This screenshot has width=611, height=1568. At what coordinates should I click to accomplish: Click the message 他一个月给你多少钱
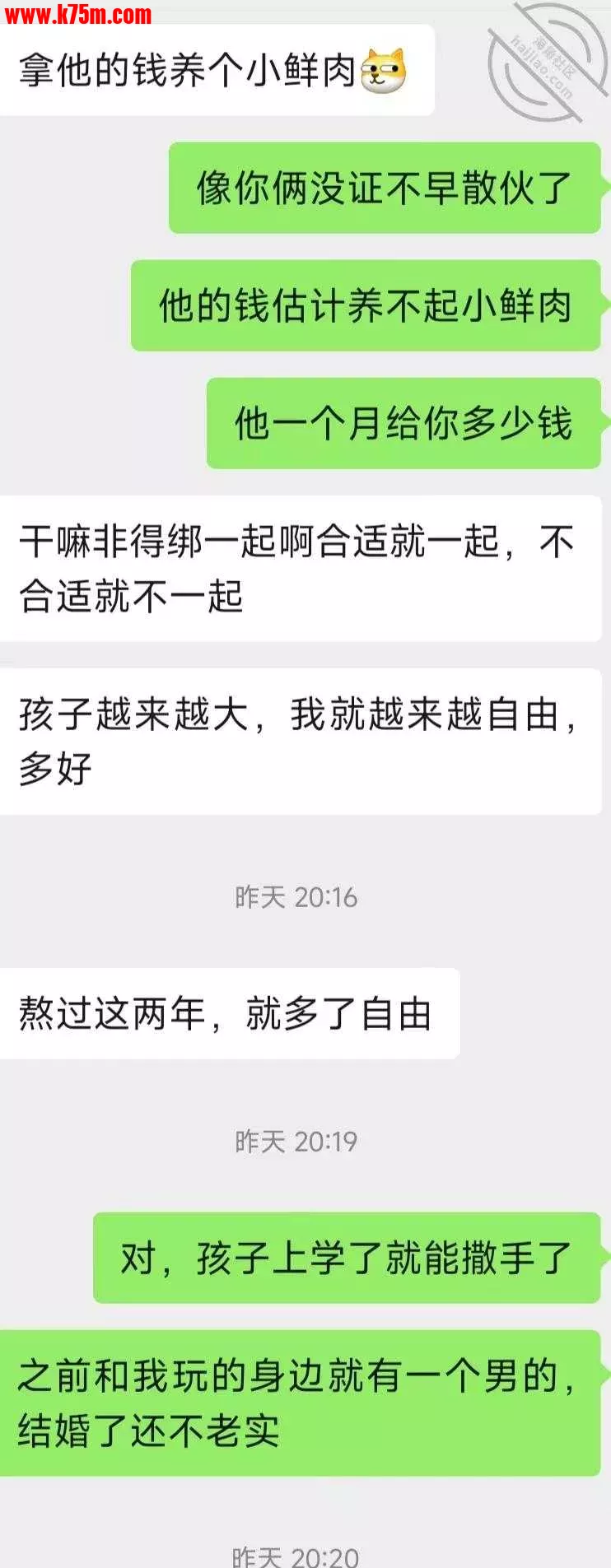click(403, 421)
